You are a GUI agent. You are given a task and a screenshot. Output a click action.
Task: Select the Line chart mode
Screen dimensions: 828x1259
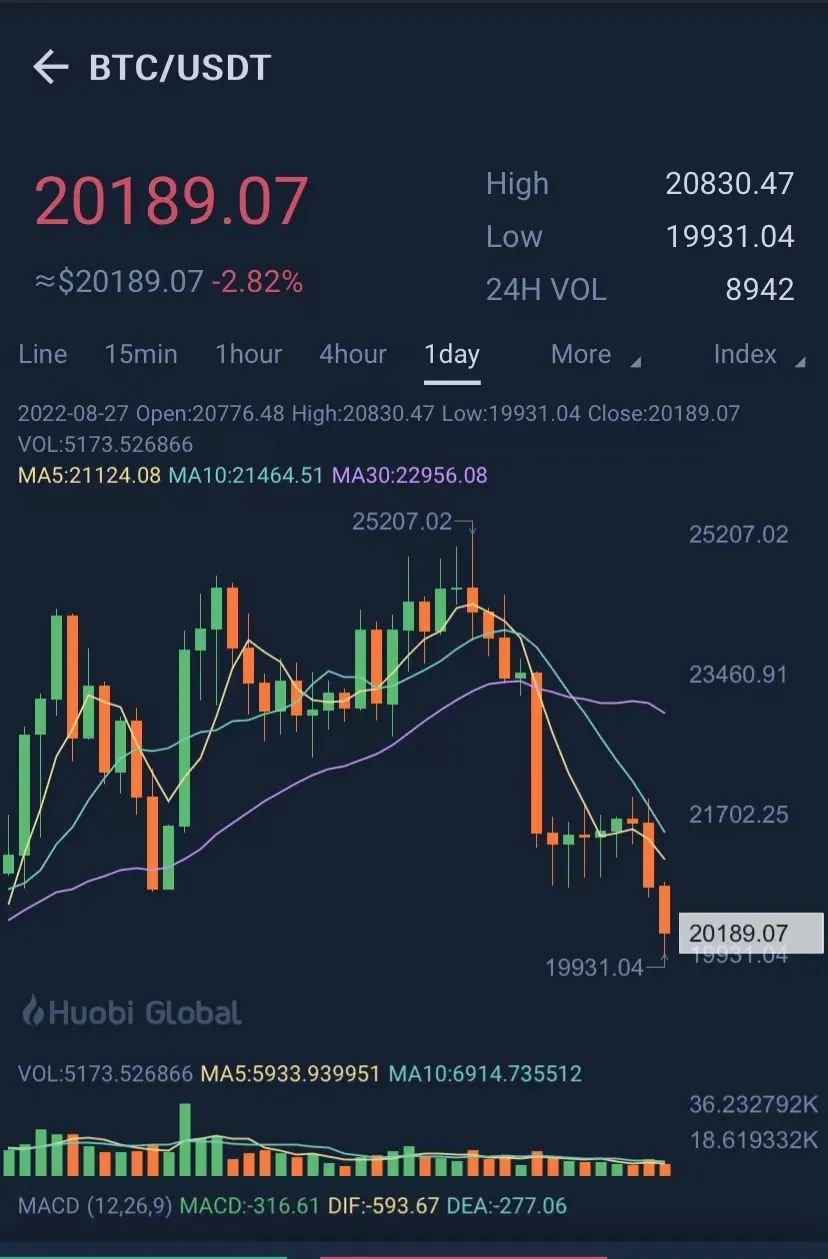(42, 354)
